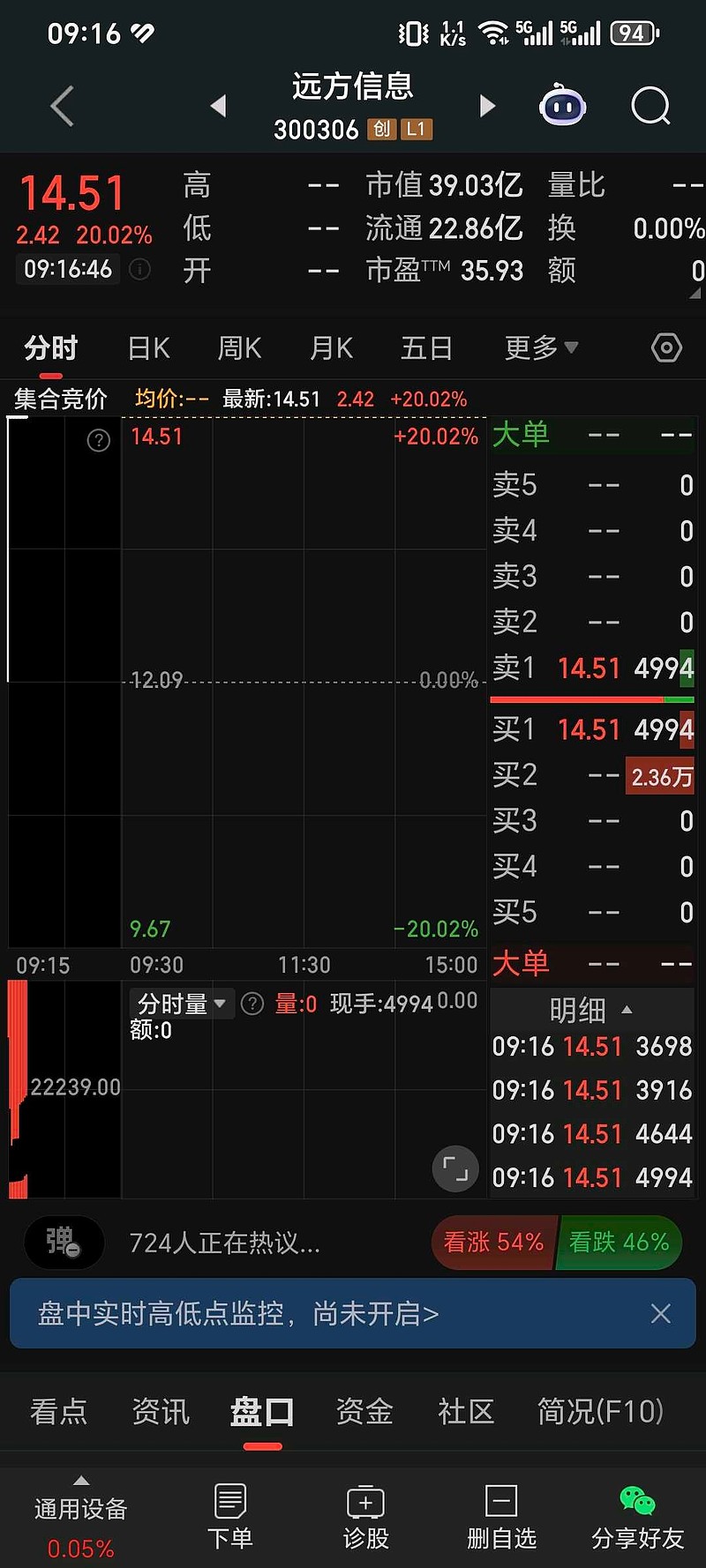The image size is (706, 1568).
Task: Switch to the 月K chart tab
Action: click(331, 348)
